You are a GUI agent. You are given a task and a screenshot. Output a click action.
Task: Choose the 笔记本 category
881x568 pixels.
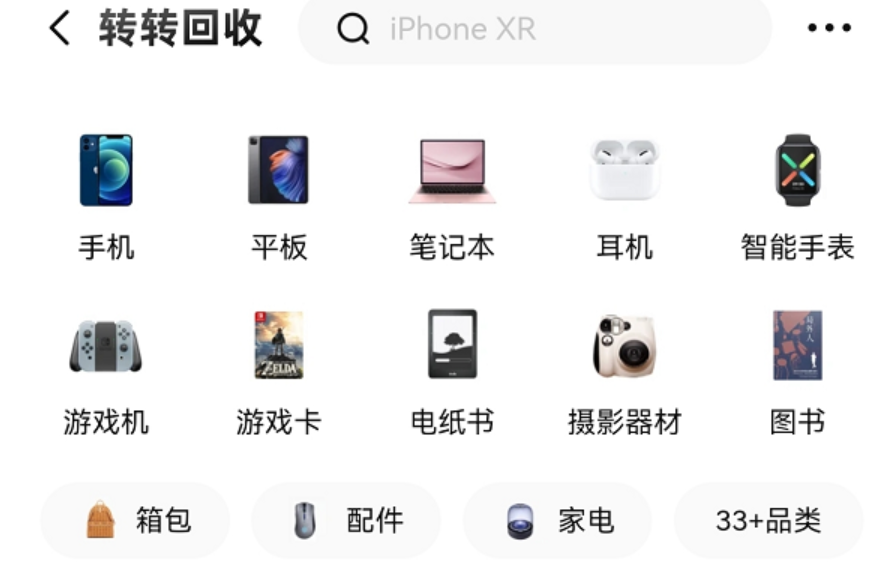pos(452,195)
